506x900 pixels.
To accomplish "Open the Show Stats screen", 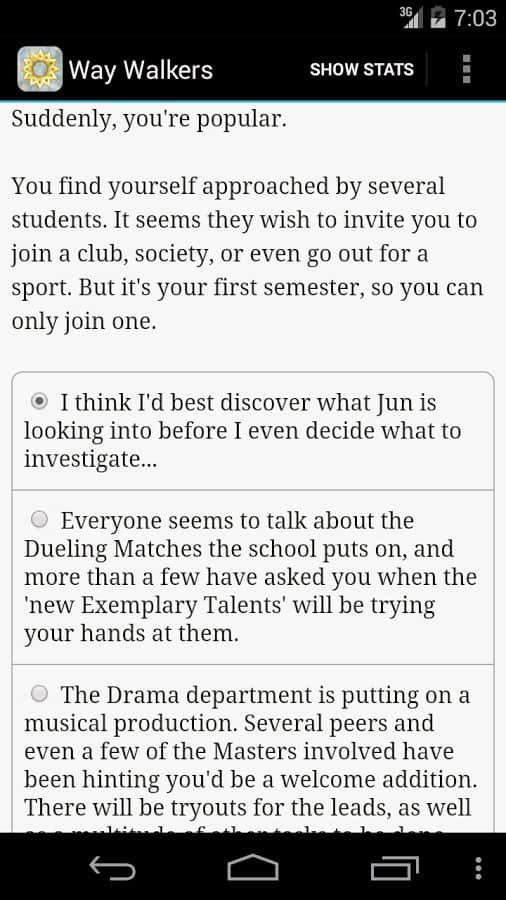I will coord(361,69).
